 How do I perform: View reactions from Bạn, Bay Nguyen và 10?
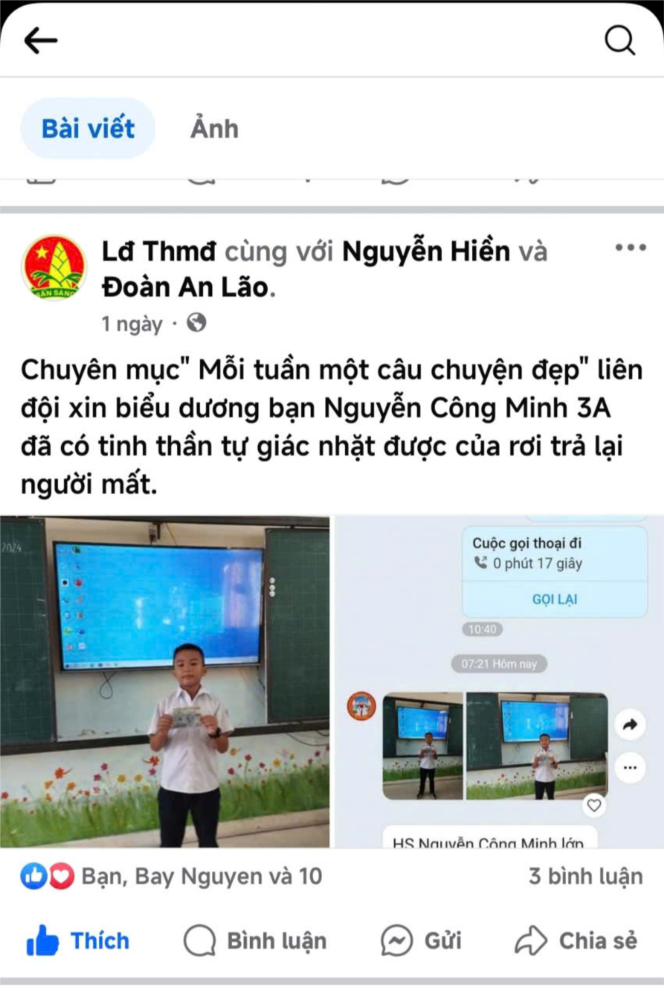click(172, 877)
